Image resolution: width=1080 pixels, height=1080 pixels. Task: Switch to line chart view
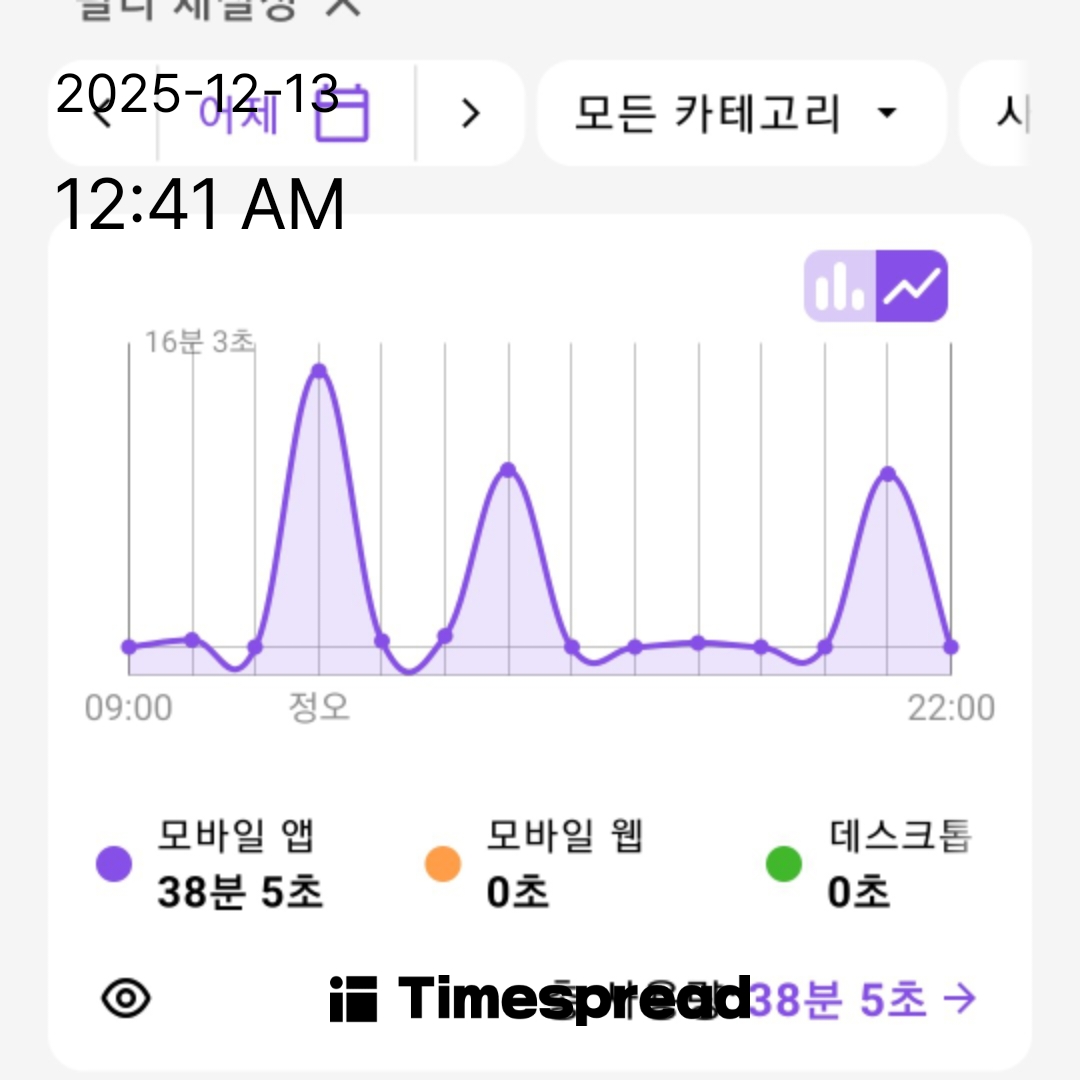point(912,287)
